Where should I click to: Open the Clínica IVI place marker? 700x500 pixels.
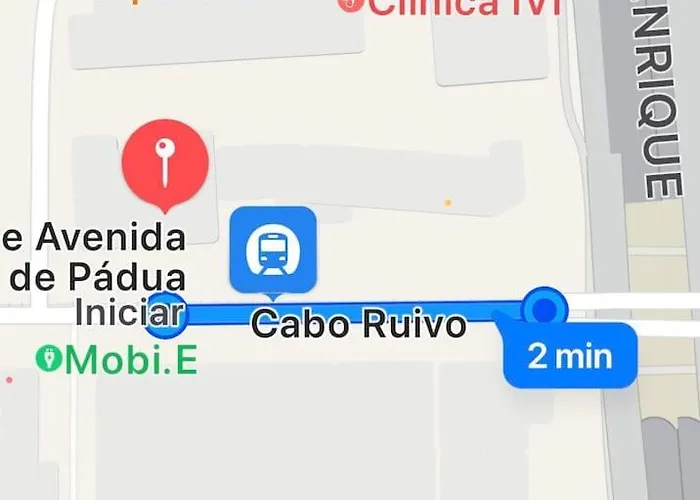pyautogui.click(x=351, y=5)
